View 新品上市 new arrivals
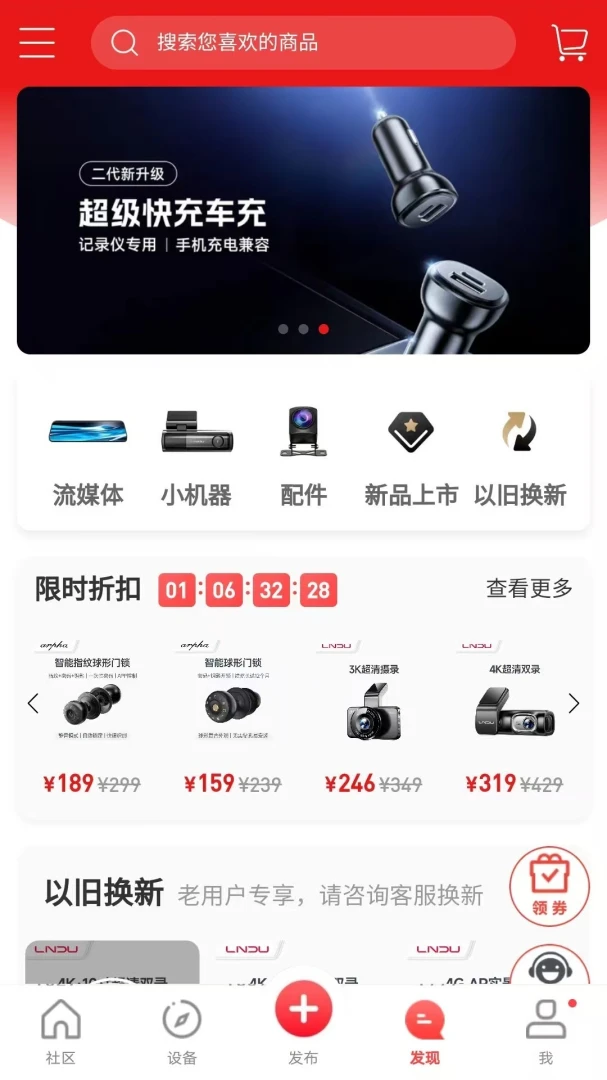The width and height of the screenshot is (607, 1080). click(x=411, y=456)
